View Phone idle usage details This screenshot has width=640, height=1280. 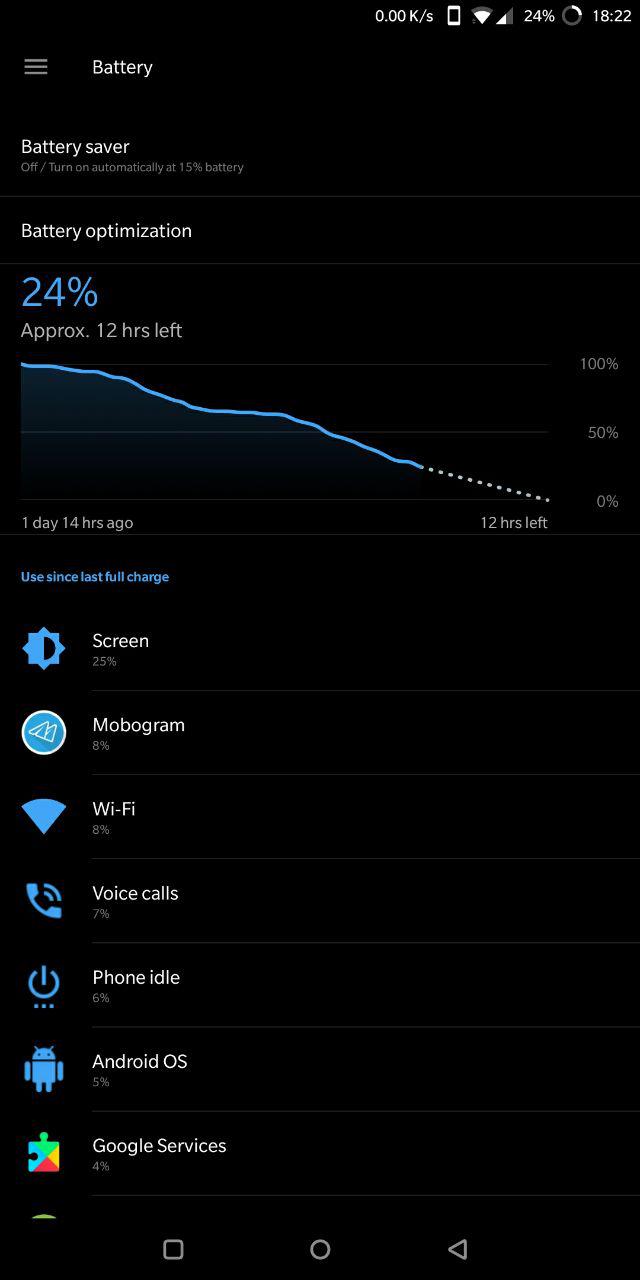pyautogui.click(x=320, y=985)
